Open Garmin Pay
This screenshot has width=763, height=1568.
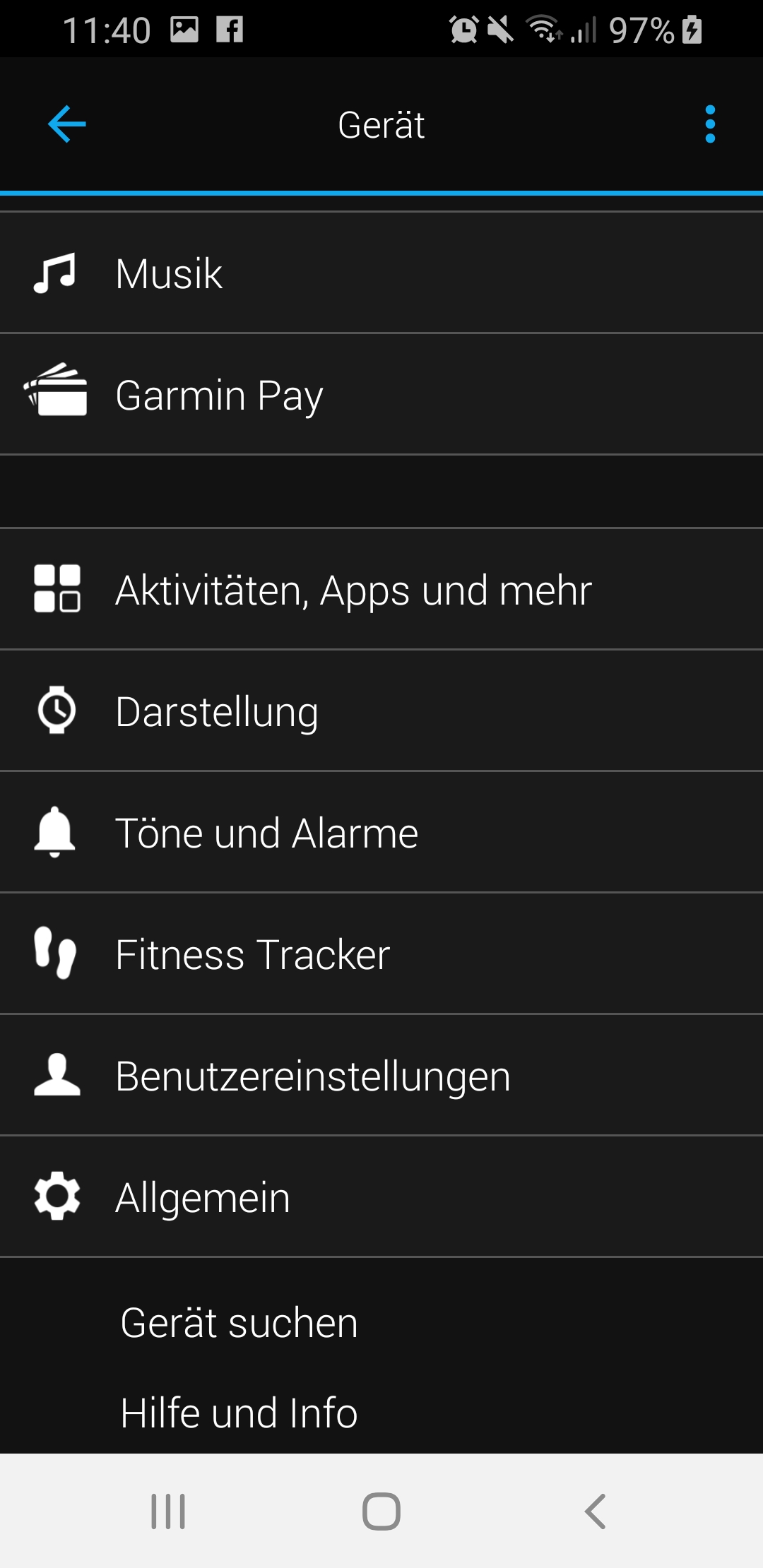coord(381,395)
